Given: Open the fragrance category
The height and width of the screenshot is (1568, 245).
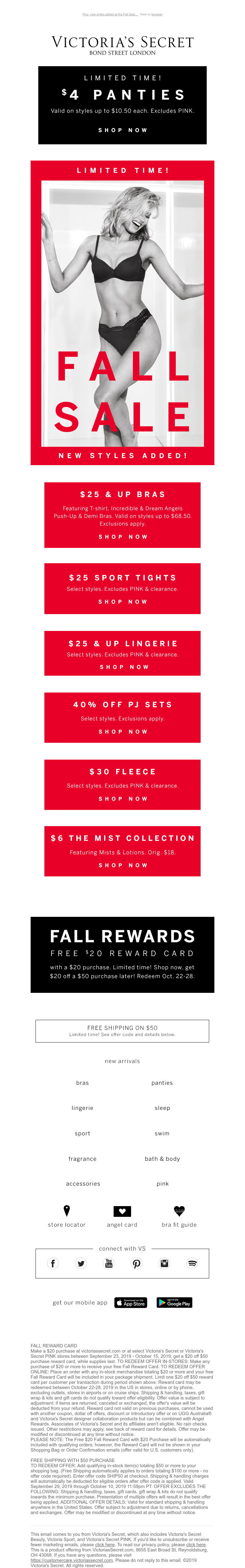Looking at the screenshot, I should (83, 1159).
